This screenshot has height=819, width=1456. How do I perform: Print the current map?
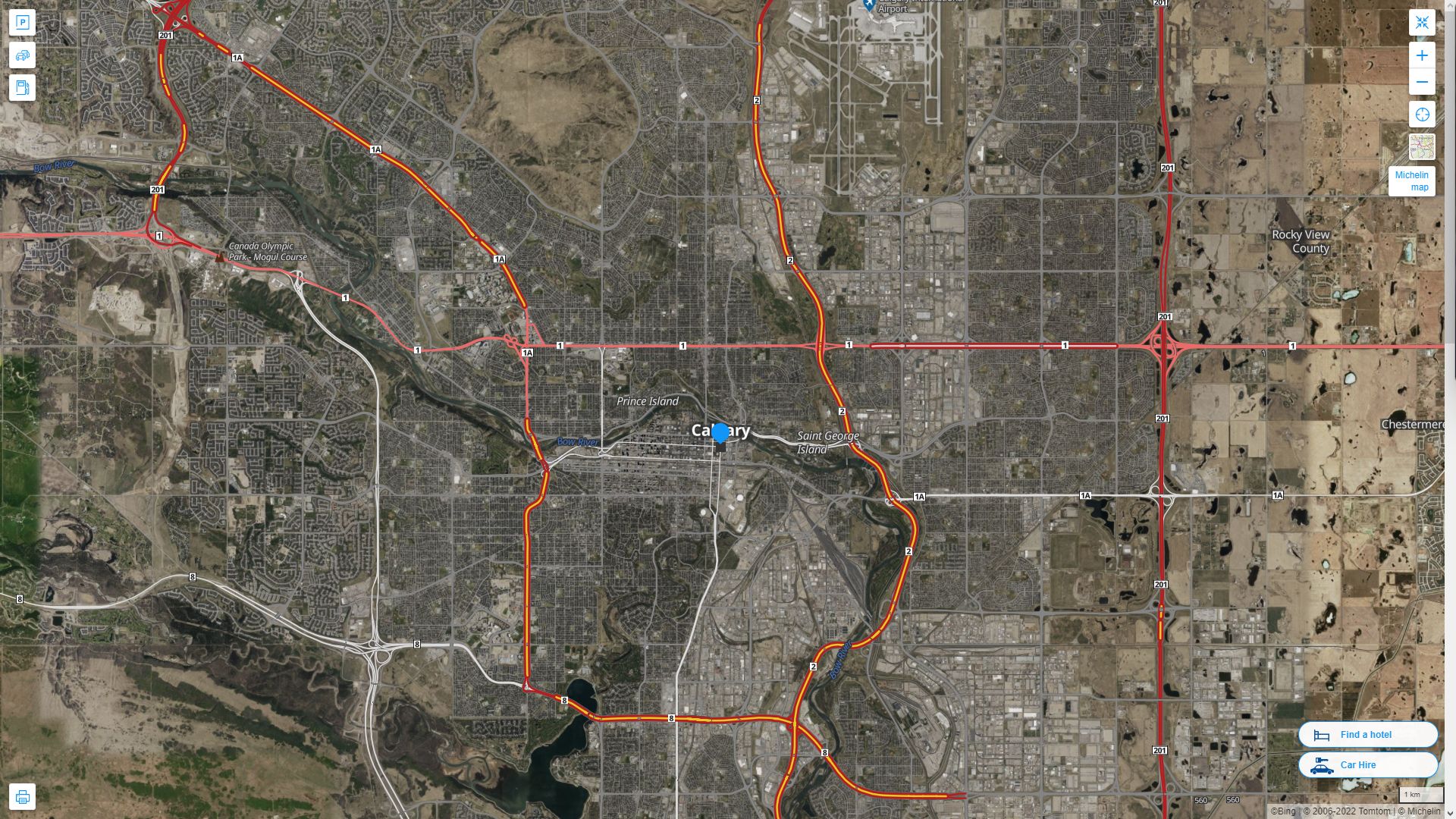tap(22, 797)
